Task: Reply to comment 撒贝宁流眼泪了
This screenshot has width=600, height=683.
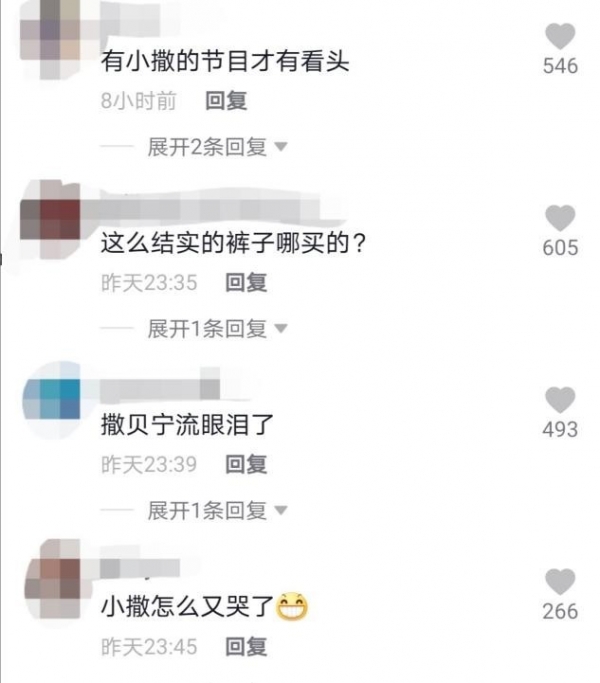Action: [x=245, y=465]
